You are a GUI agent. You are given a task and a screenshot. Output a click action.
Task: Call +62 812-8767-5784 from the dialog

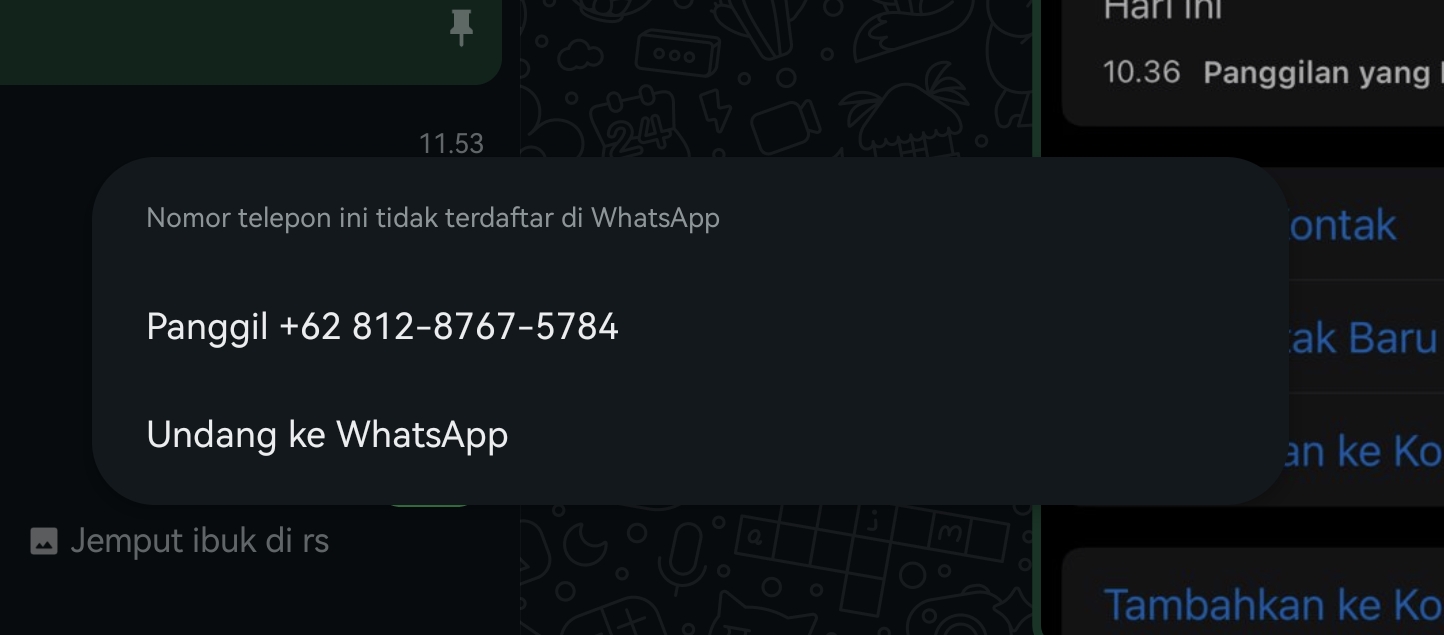click(x=382, y=327)
